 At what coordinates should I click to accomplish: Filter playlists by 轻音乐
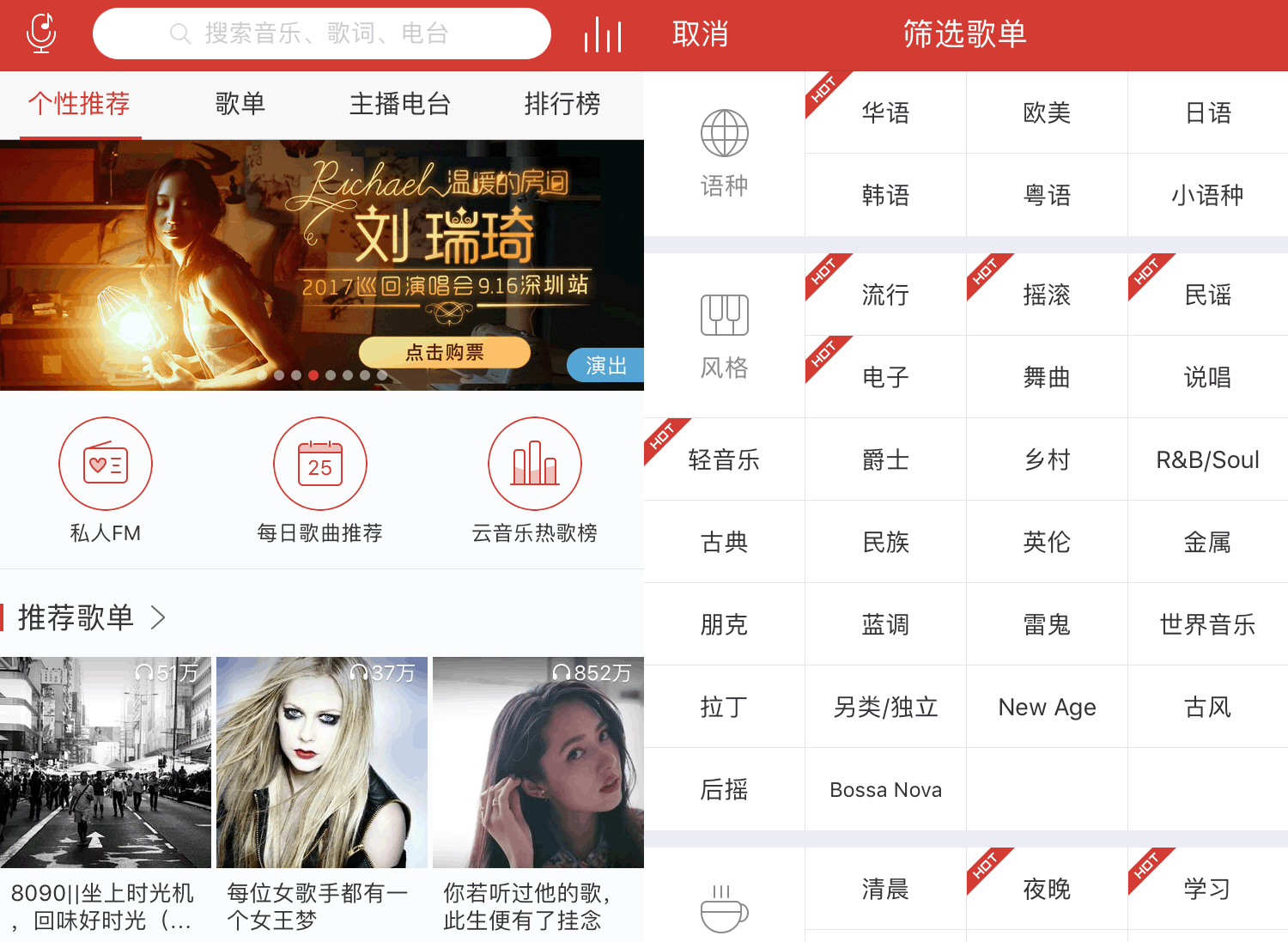coord(724,459)
